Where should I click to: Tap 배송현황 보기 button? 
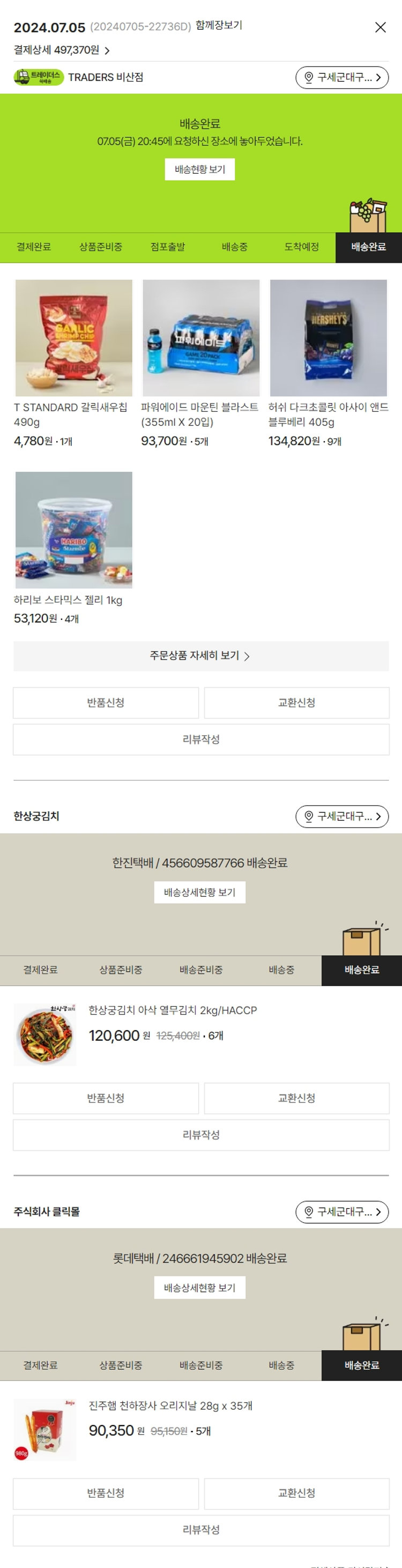[199, 169]
